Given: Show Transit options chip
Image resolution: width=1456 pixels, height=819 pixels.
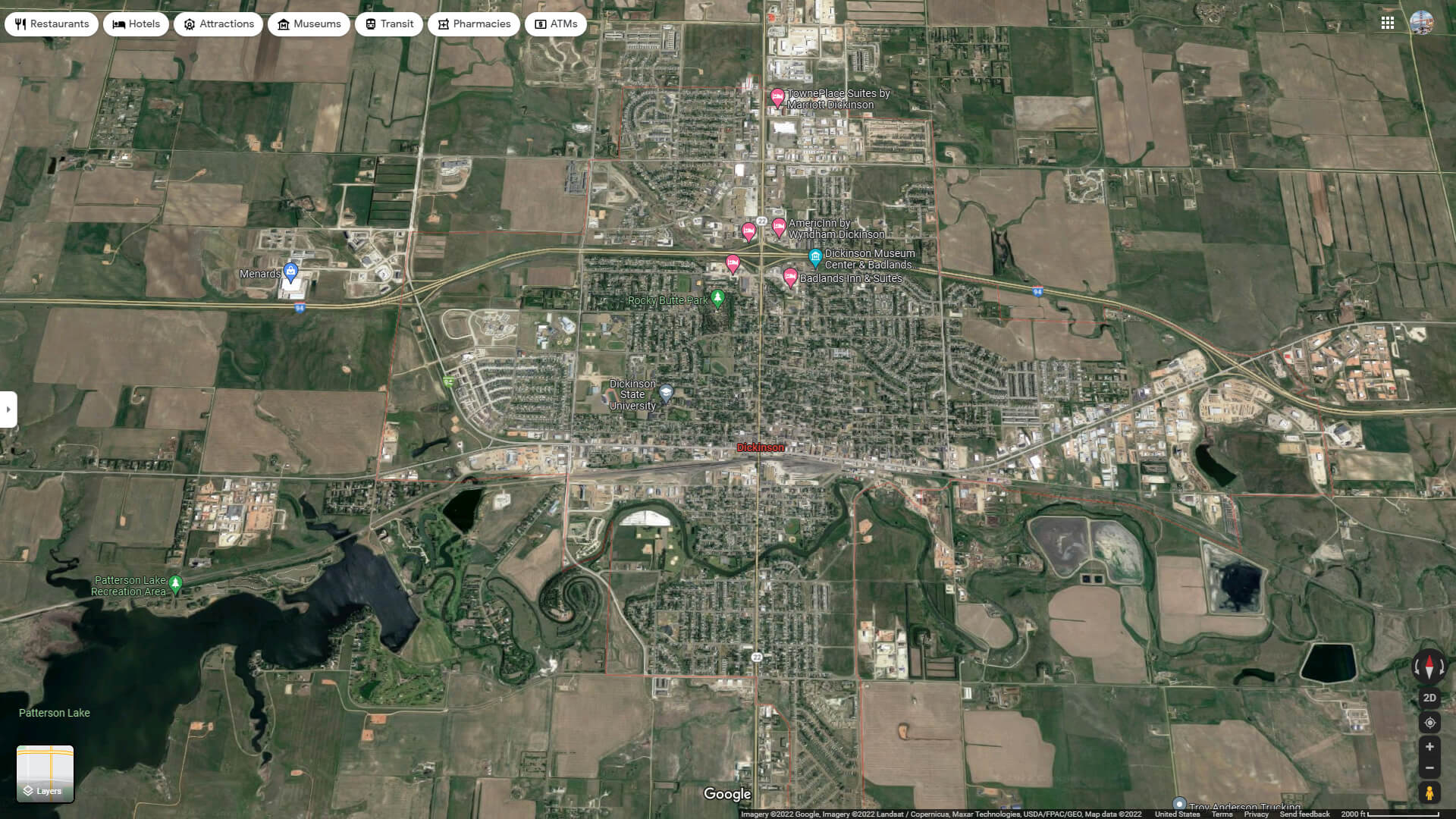Looking at the screenshot, I should 389,24.
